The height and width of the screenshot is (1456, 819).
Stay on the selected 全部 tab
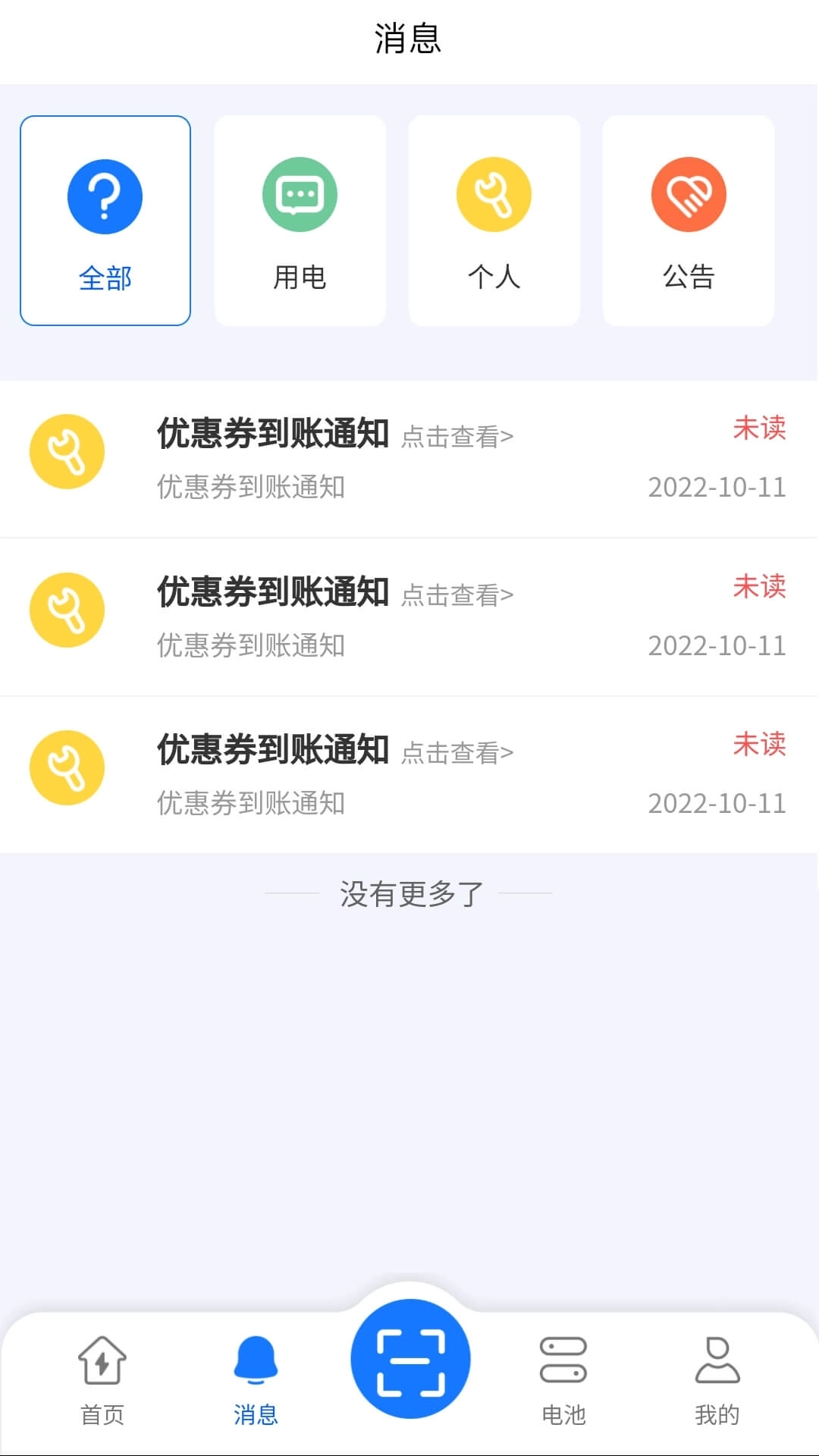pyautogui.click(x=105, y=220)
